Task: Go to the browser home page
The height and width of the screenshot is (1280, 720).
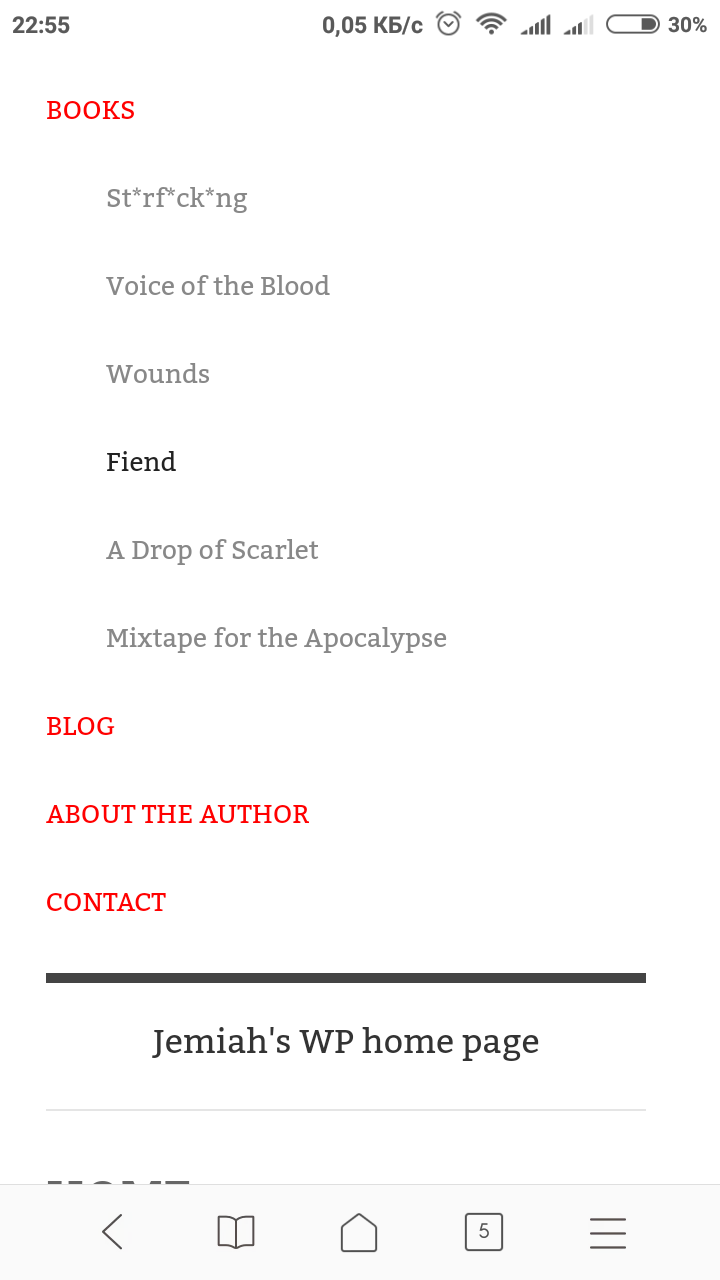Action: [x=359, y=1231]
